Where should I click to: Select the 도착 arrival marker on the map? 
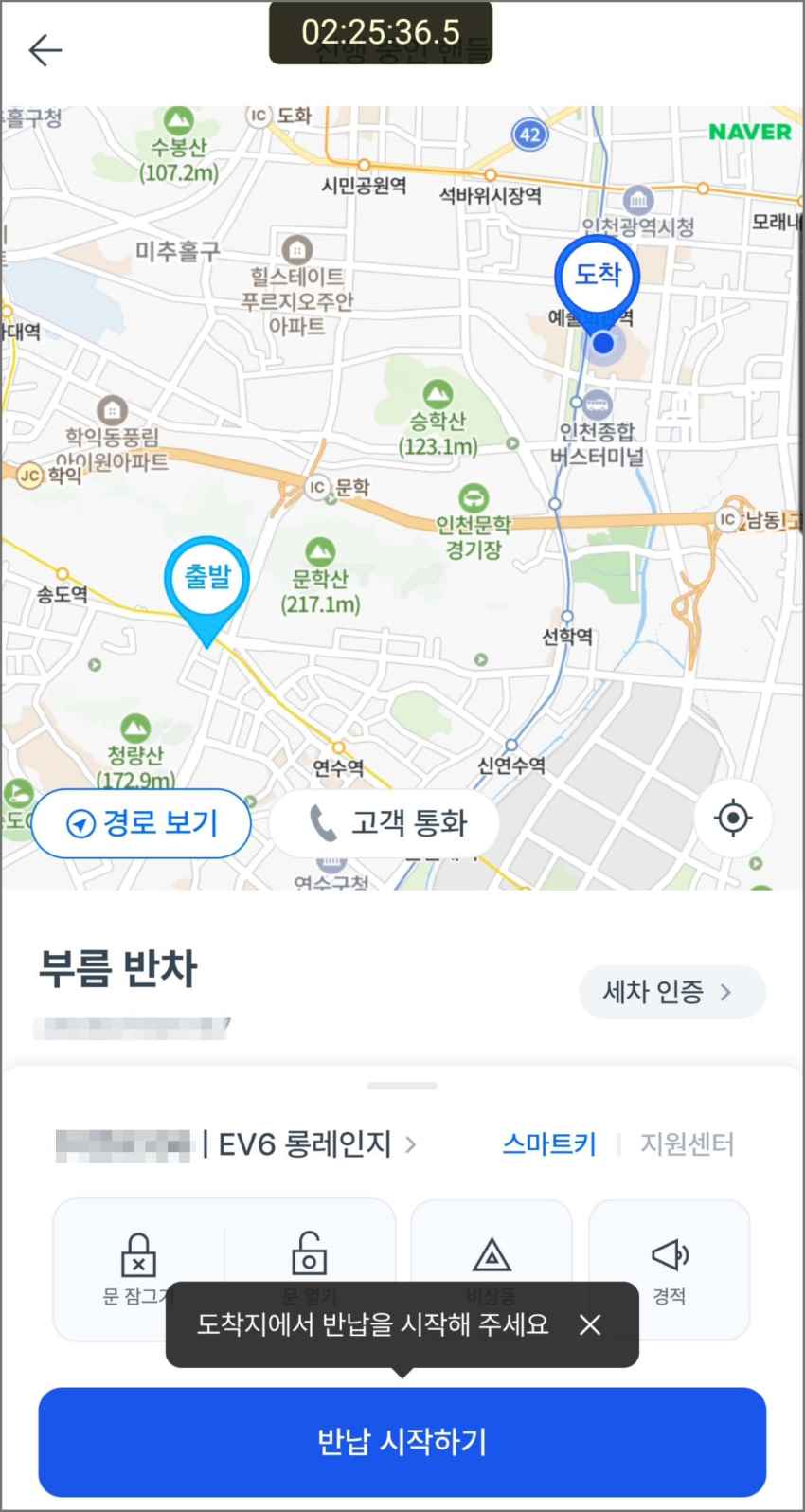[597, 275]
